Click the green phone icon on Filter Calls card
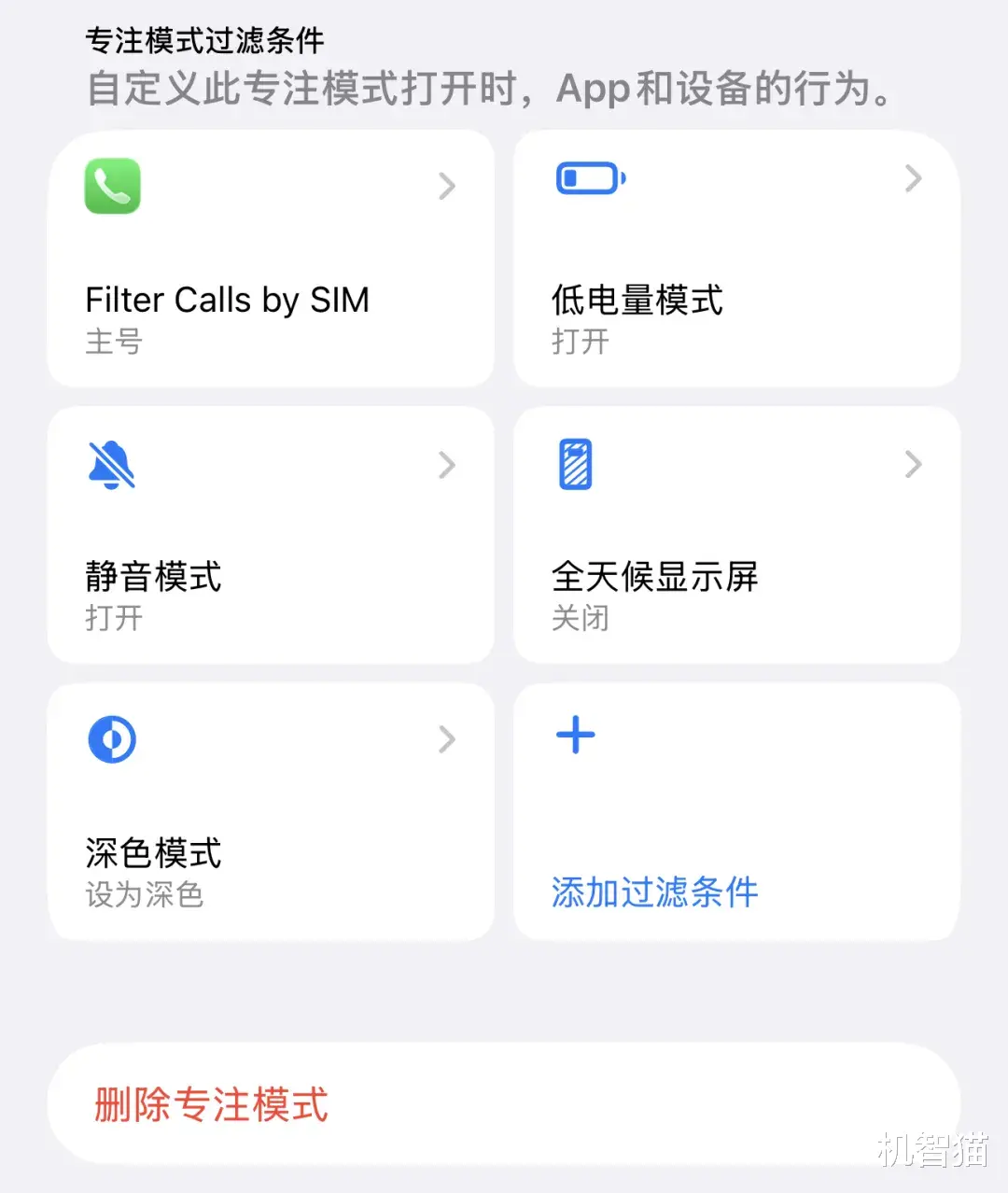The width and height of the screenshot is (1008, 1193). 112,187
